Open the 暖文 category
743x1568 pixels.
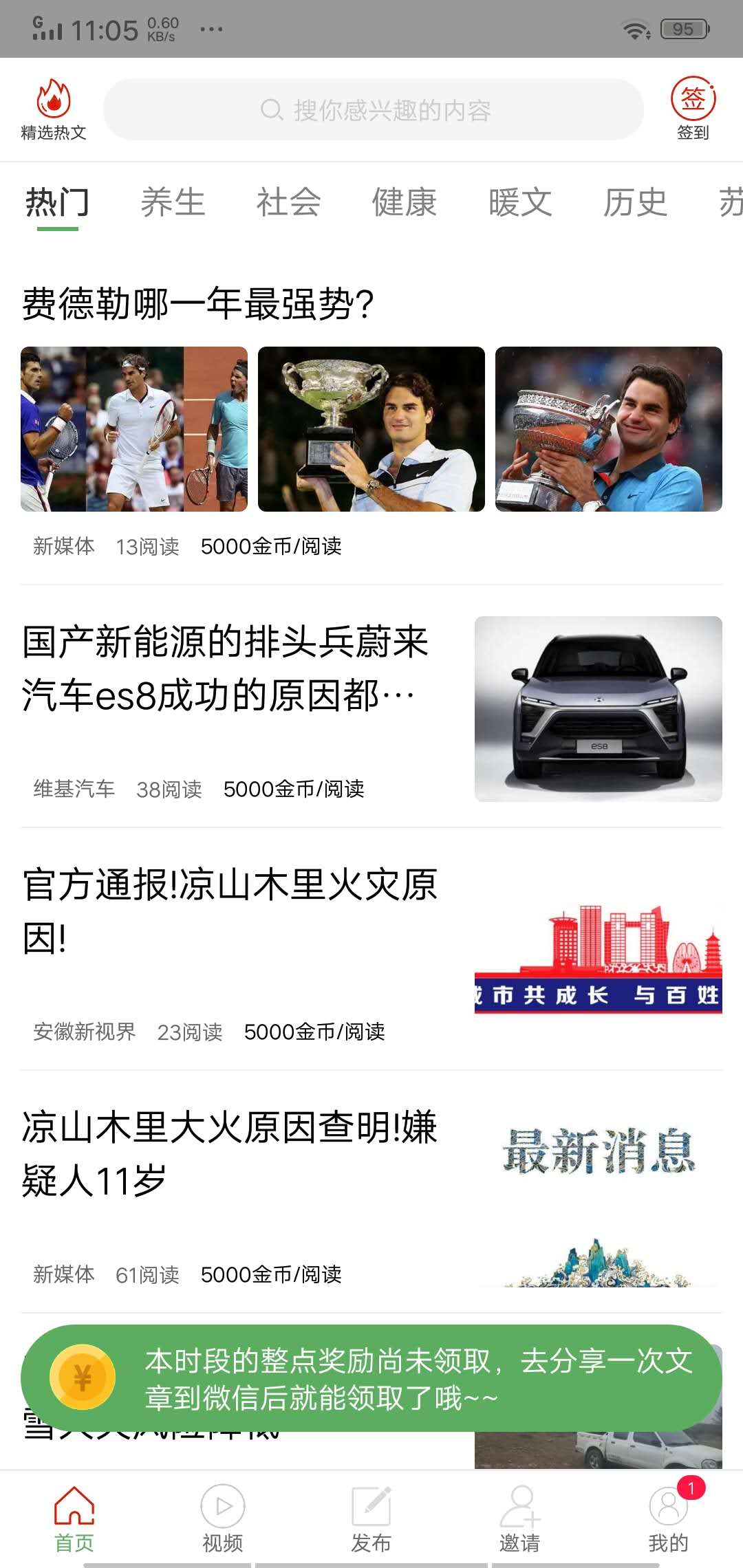[x=519, y=202]
